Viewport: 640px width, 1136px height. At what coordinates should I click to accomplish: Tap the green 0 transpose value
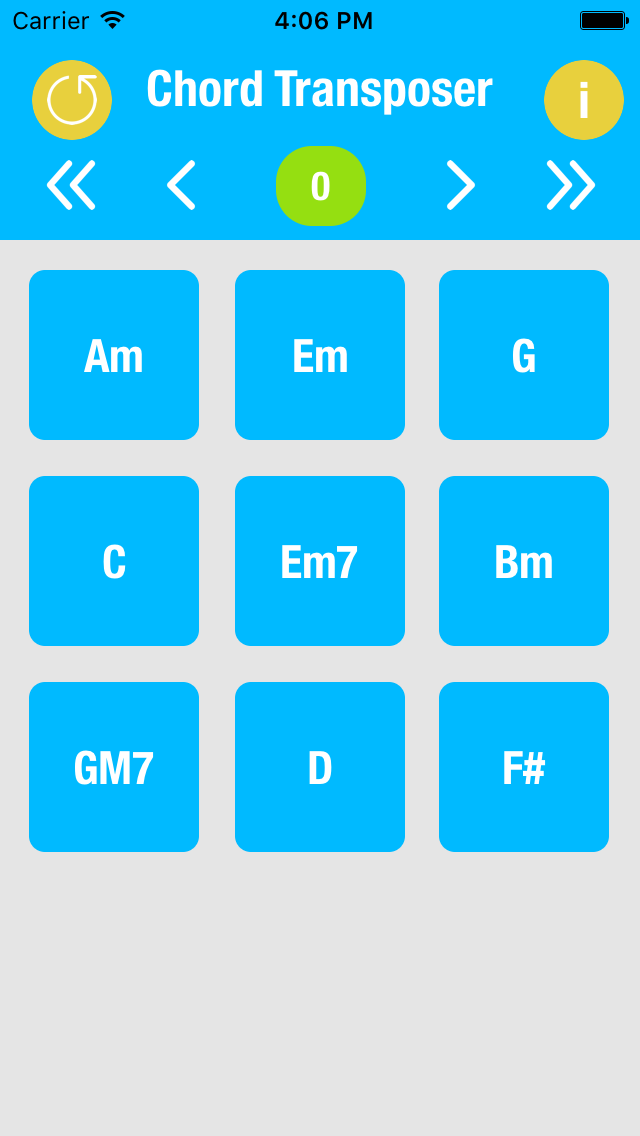pos(321,186)
